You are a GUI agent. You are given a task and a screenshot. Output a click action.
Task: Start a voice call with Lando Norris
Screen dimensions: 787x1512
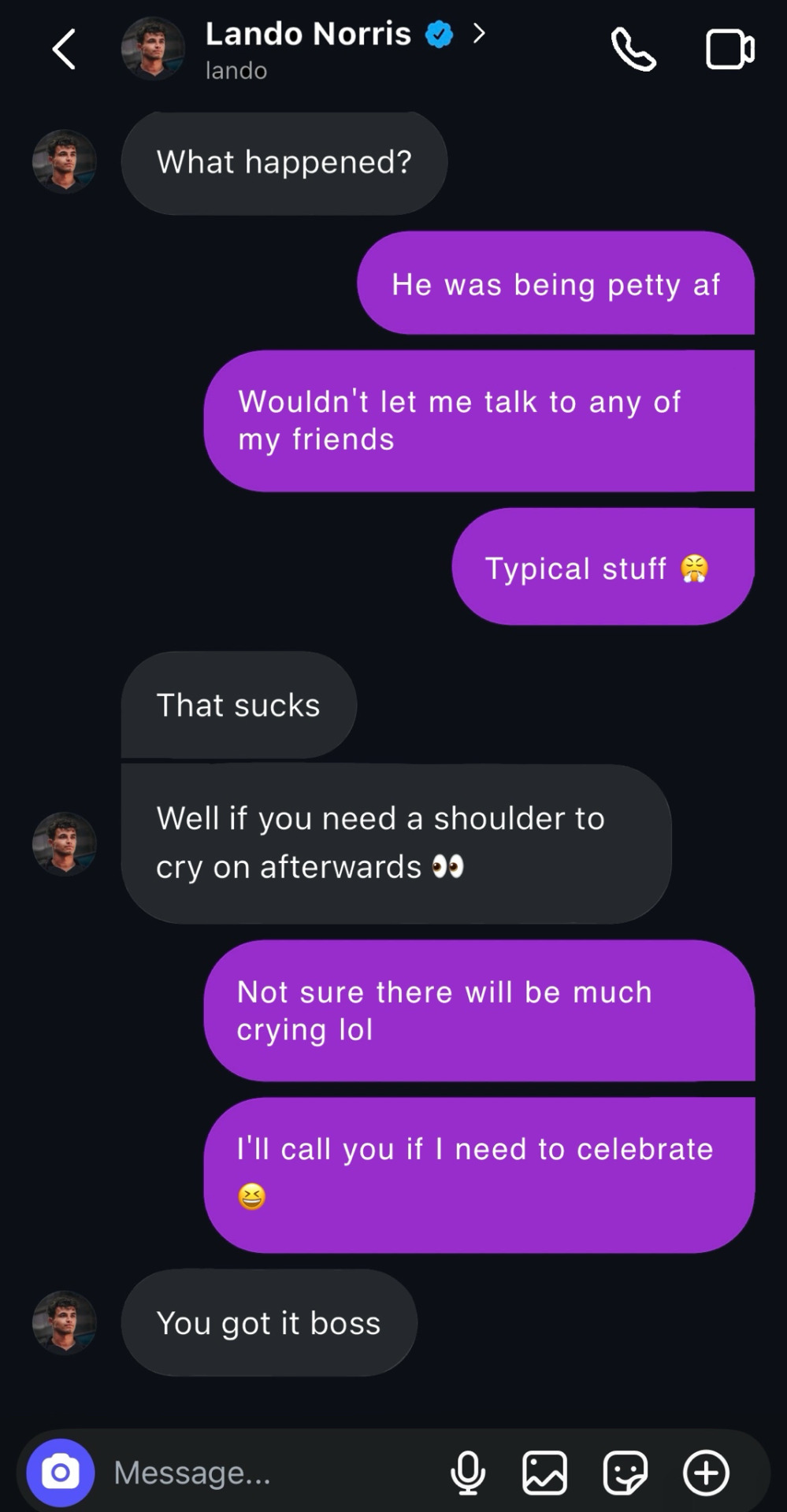(633, 50)
